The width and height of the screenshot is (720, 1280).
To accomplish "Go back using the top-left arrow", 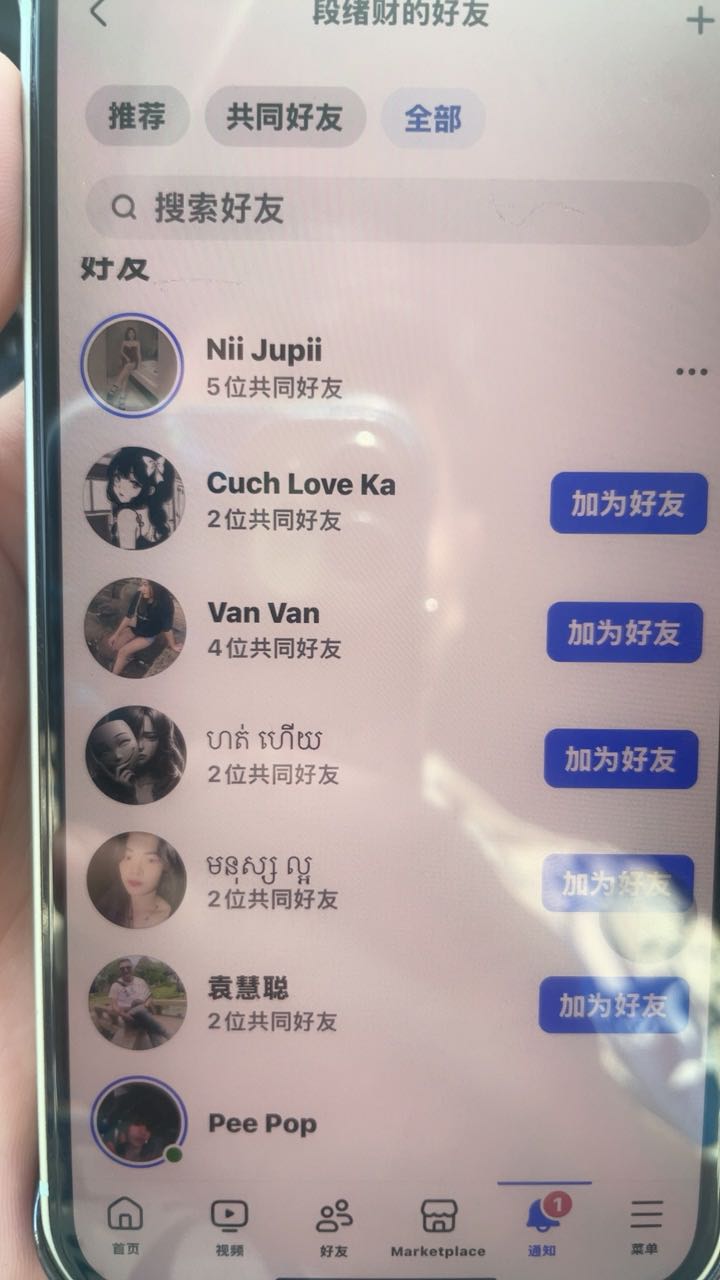I will (98, 14).
